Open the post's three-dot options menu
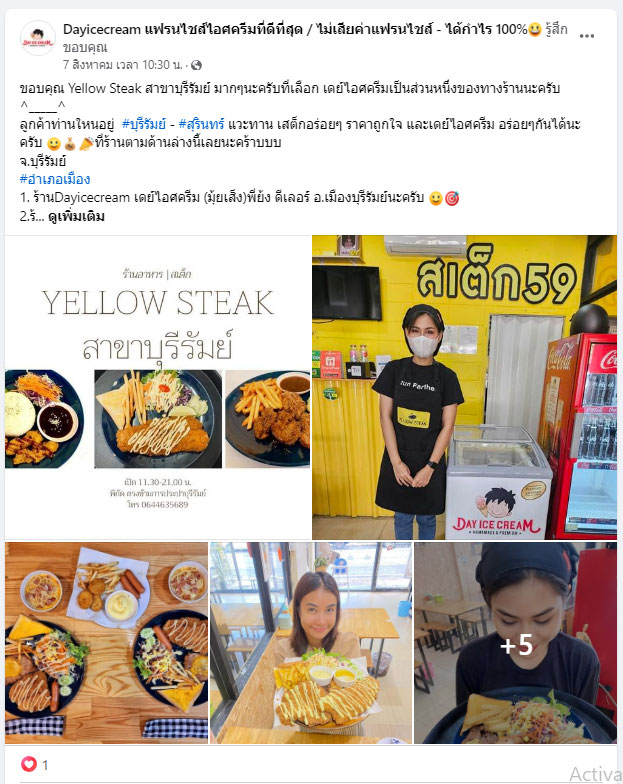 [587, 36]
